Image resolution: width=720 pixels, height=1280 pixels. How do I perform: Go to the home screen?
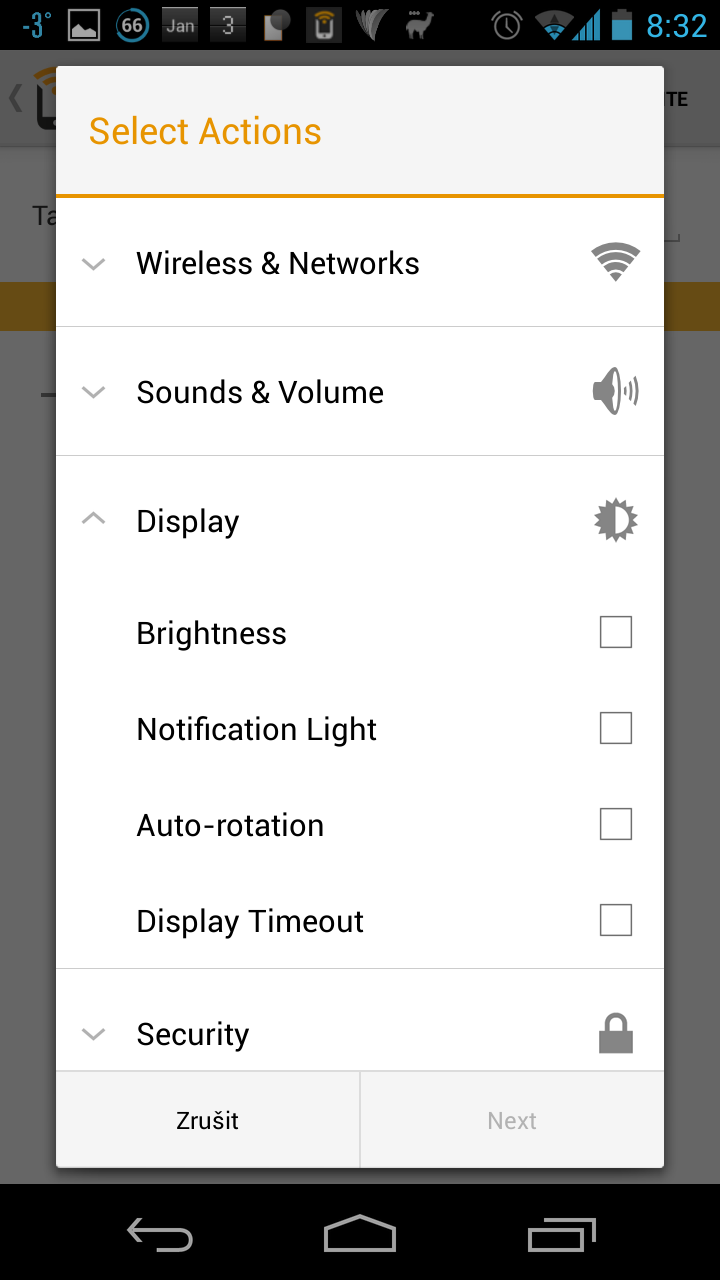pyautogui.click(x=360, y=1233)
